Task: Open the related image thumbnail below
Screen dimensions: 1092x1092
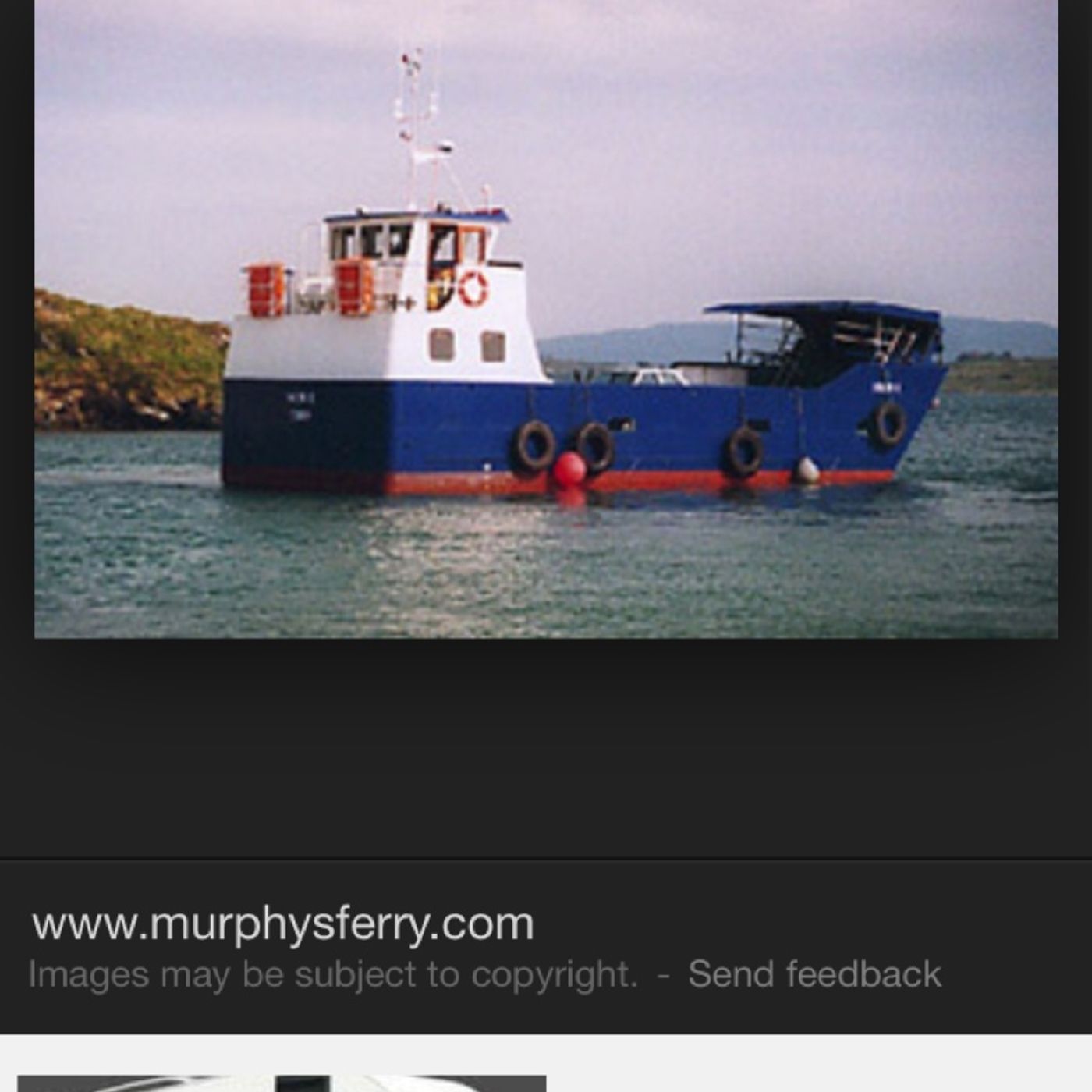Action: pos(281,1083)
